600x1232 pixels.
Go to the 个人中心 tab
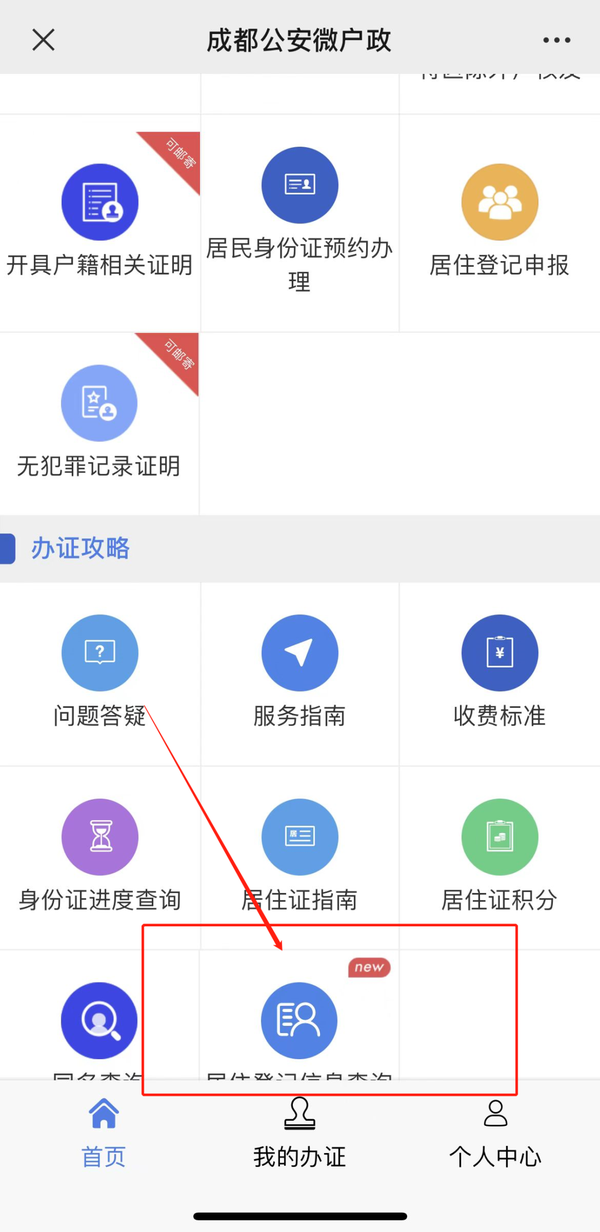[495, 1133]
